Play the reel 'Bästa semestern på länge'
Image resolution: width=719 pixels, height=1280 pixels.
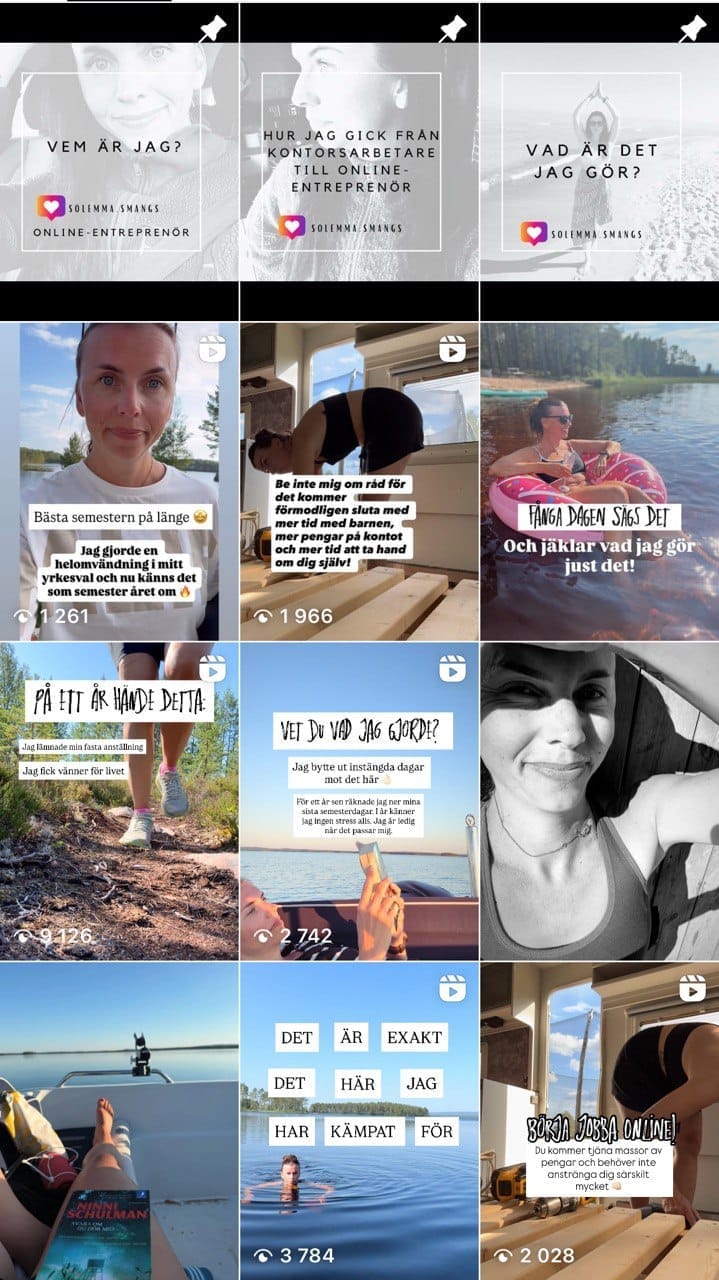[x=119, y=480]
